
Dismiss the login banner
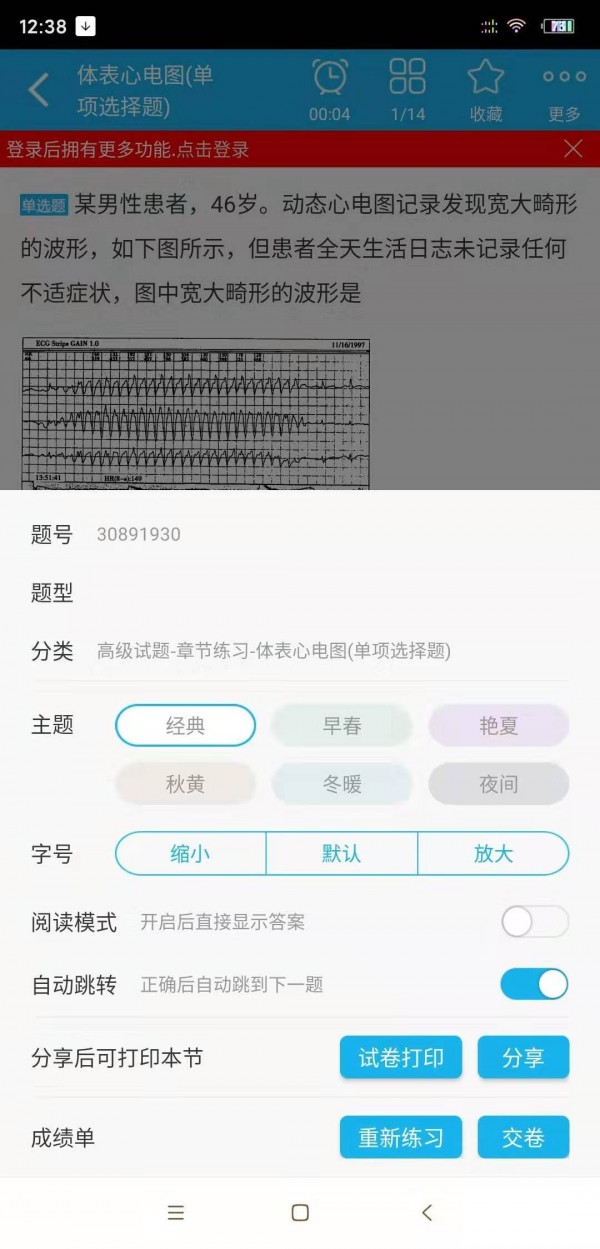[573, 149]
